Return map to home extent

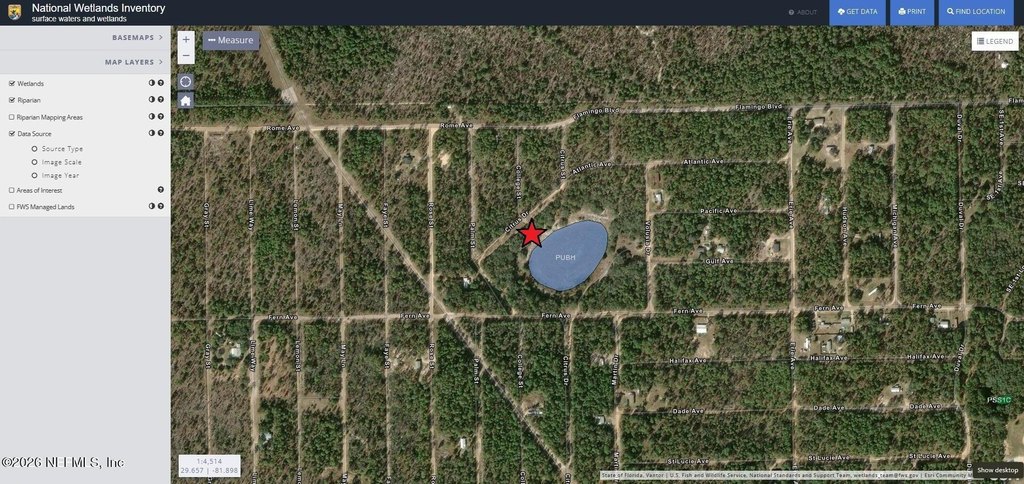186,100
